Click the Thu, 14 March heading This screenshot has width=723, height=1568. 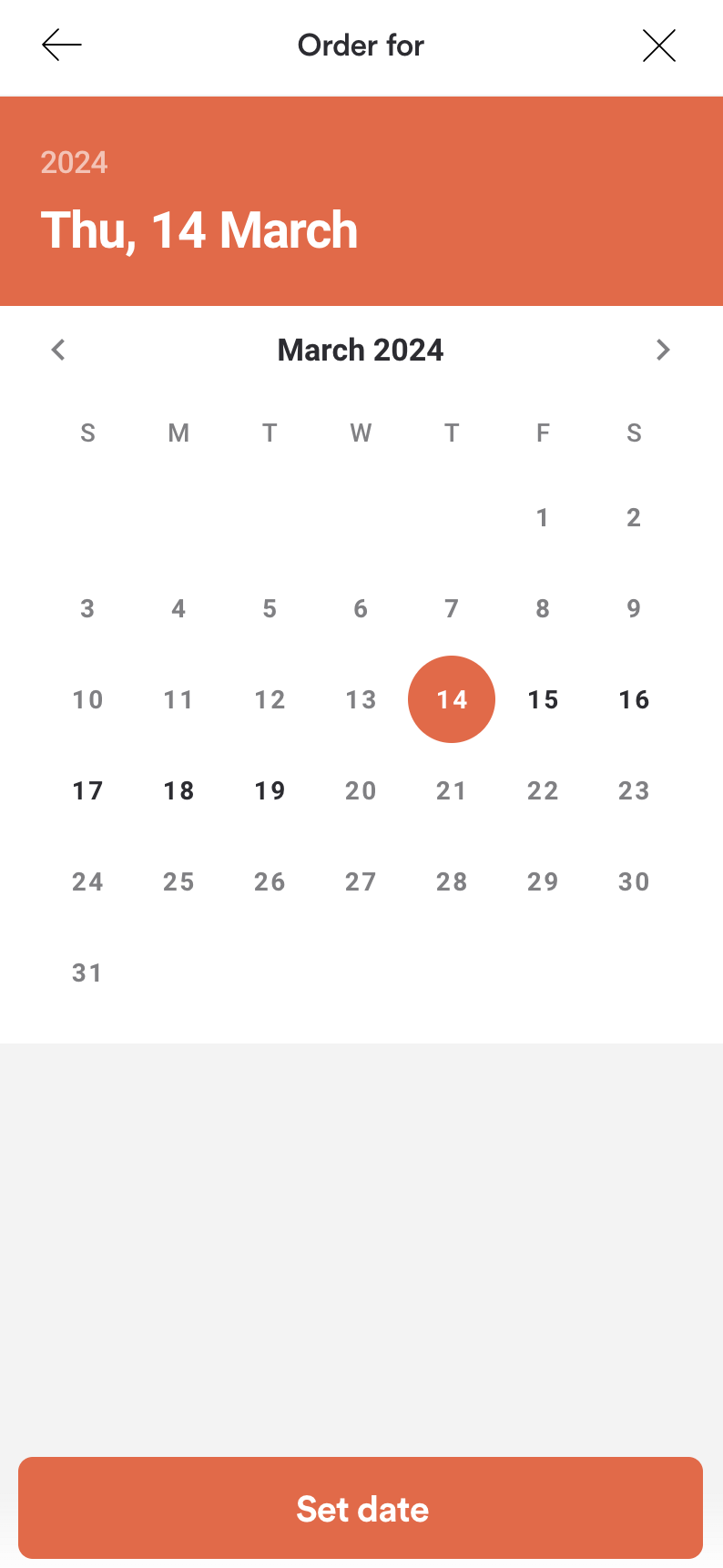(x=199, y=230)
